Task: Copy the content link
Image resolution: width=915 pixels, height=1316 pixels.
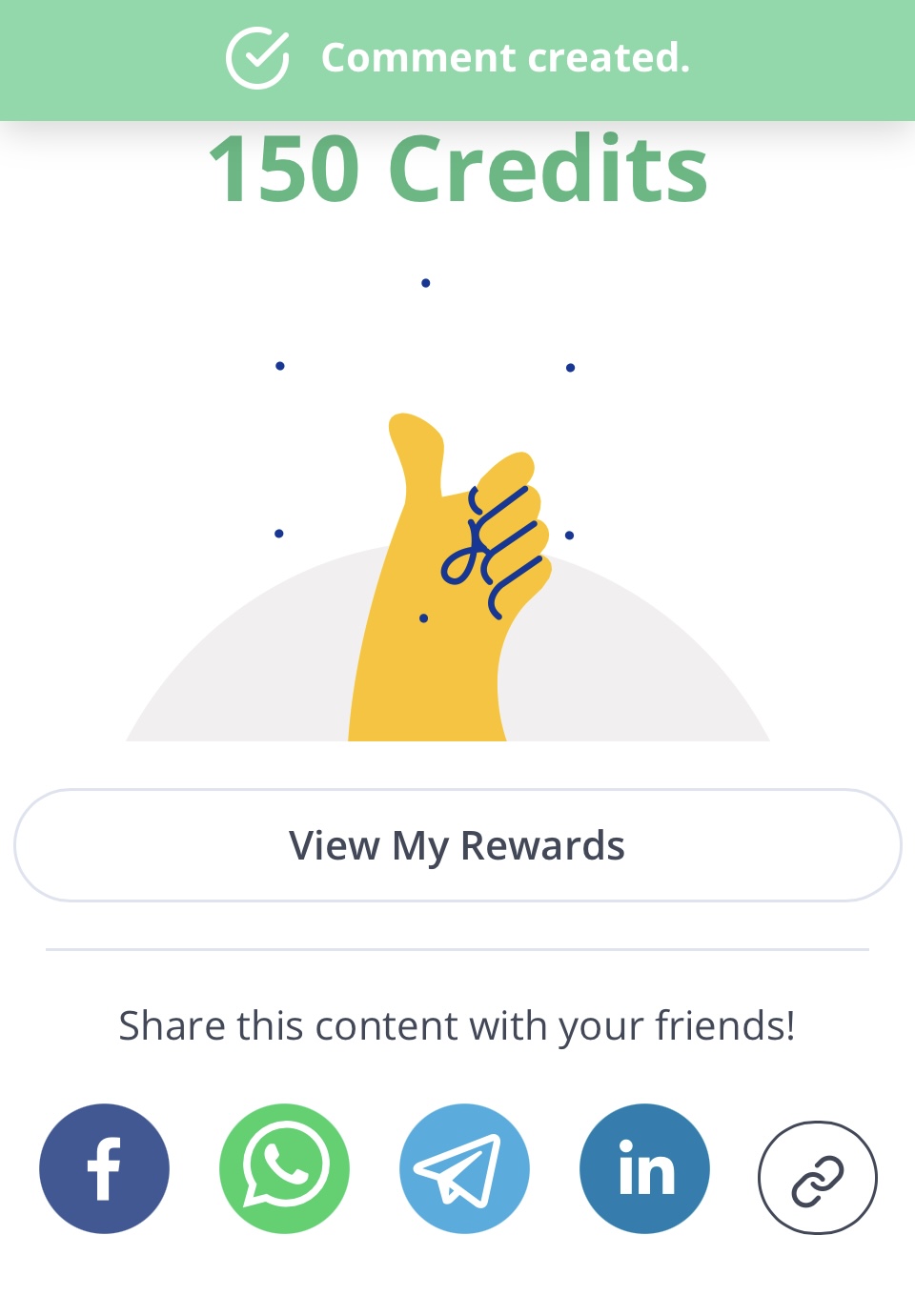Action: pos(818,1178)
